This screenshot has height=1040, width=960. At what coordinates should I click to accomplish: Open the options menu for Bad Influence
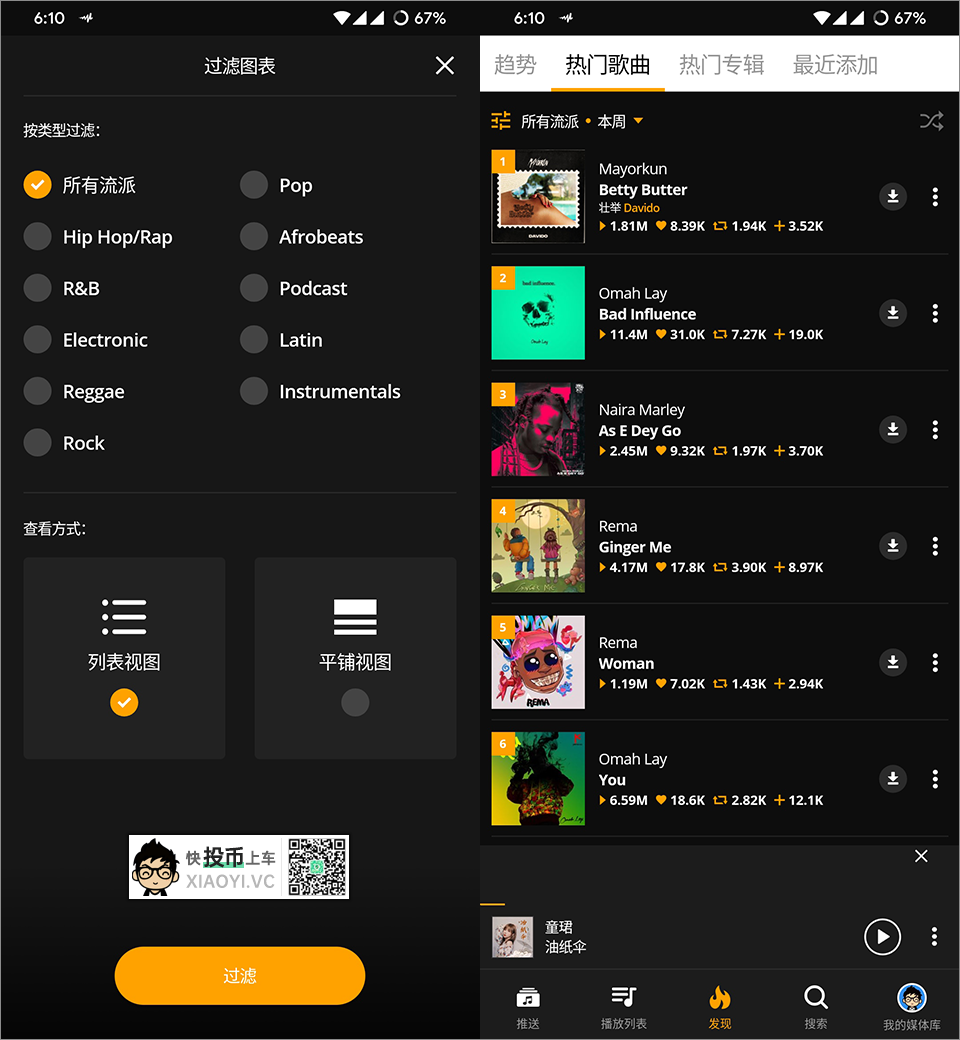click(935, 313)
